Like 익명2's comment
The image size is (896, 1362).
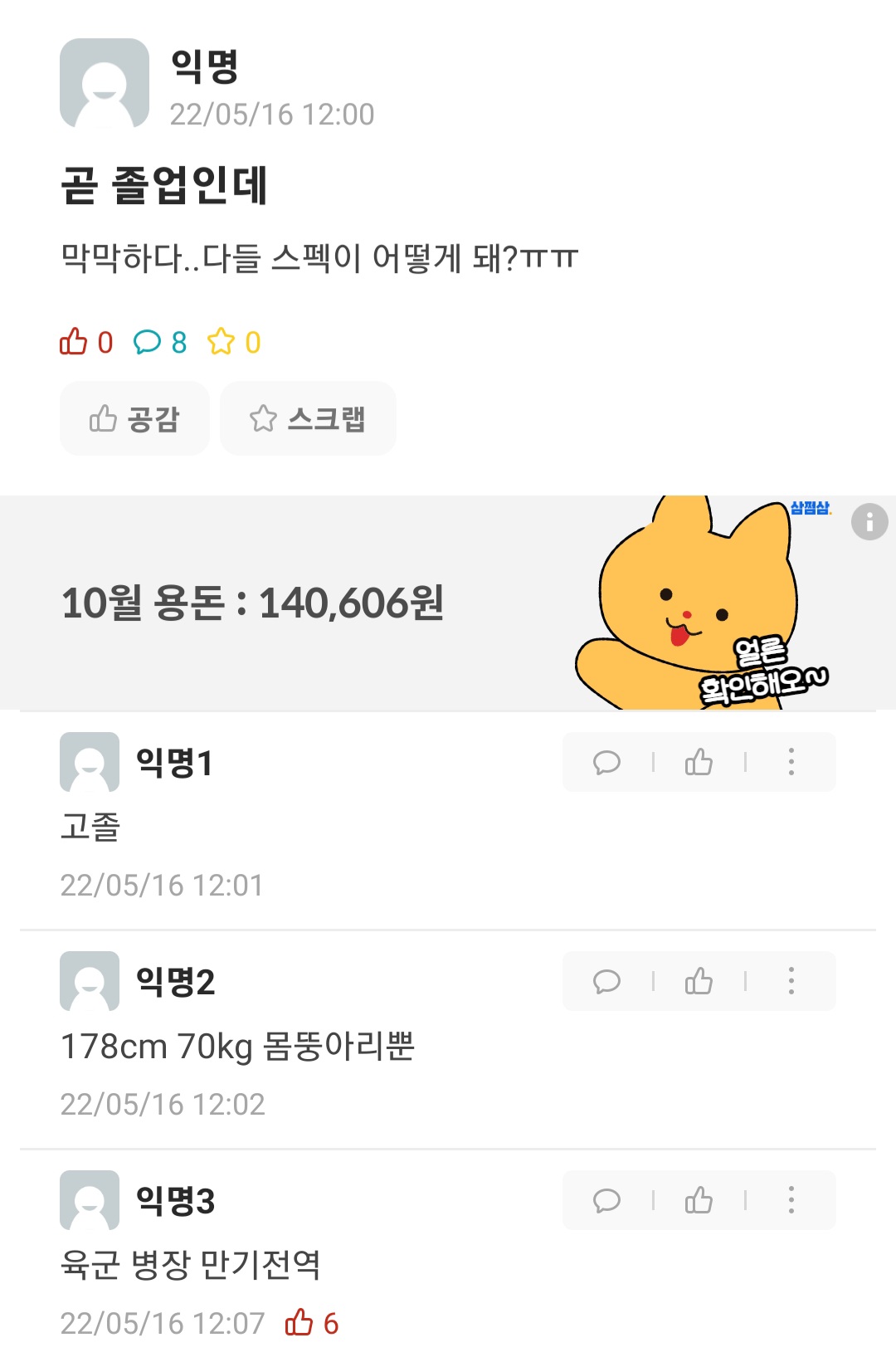pos(699,981)
